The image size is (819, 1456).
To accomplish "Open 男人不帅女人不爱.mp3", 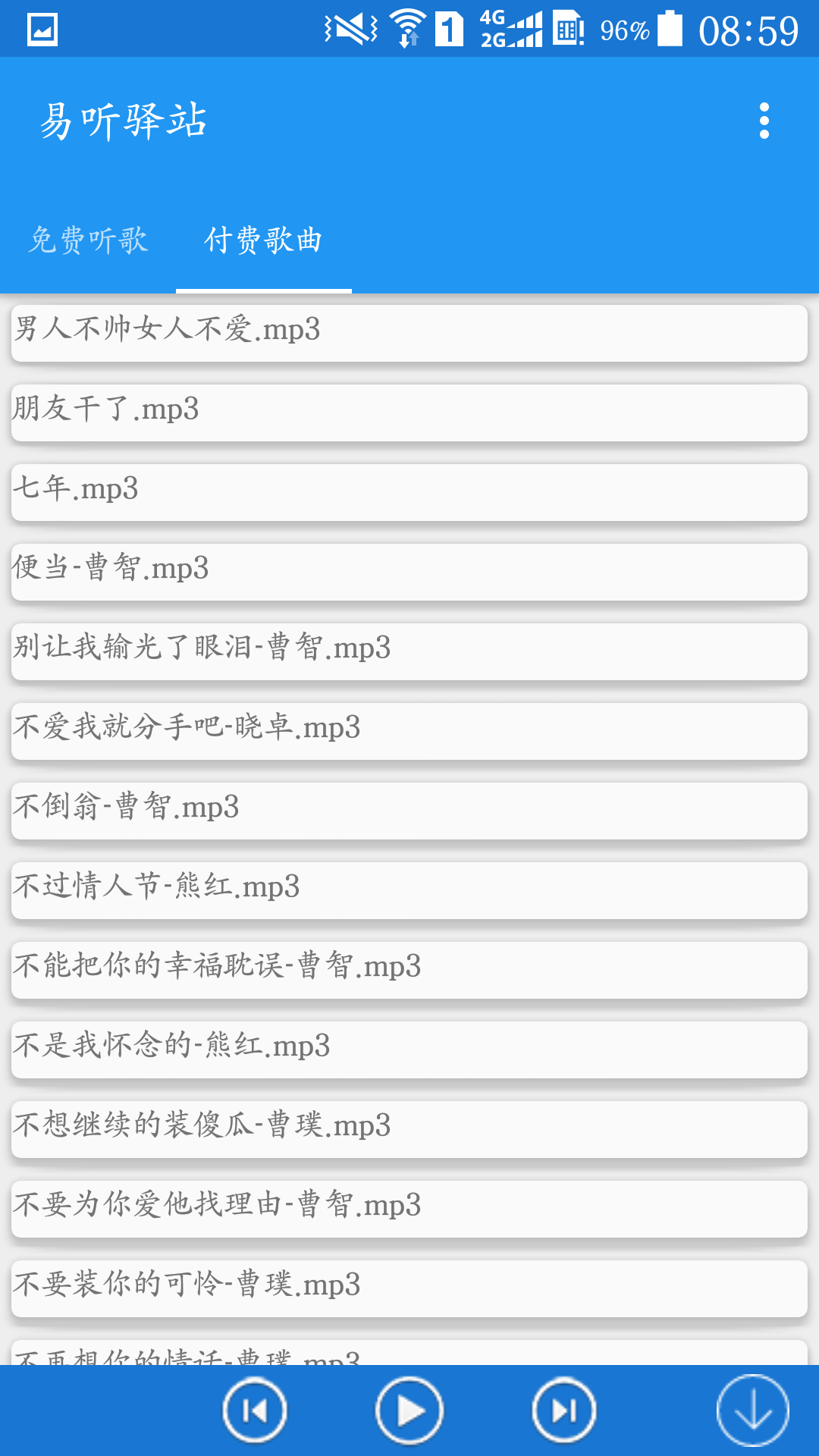I will point(409,332).
